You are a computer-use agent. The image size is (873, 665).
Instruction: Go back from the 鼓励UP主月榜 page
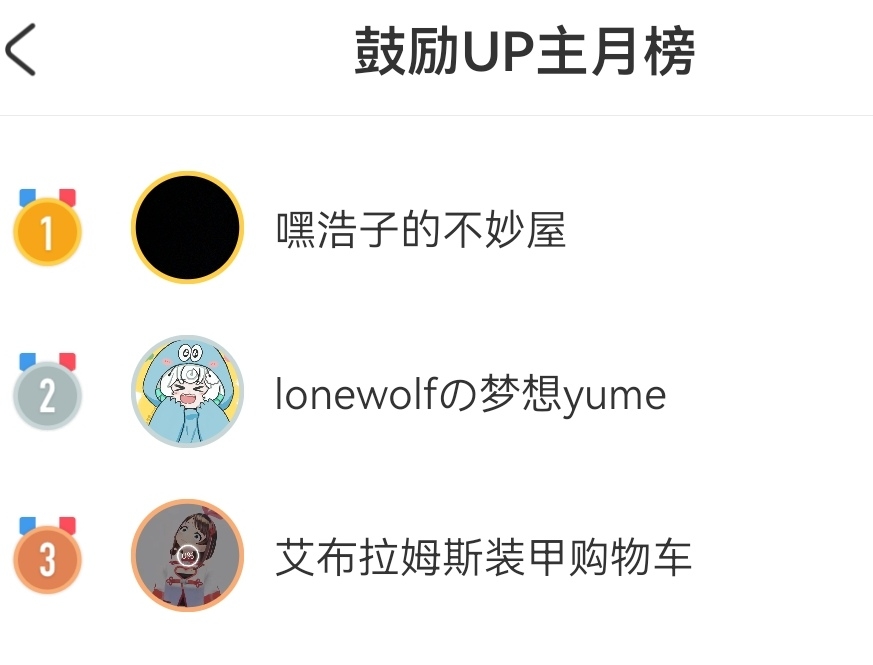click(x=22, y=52)
